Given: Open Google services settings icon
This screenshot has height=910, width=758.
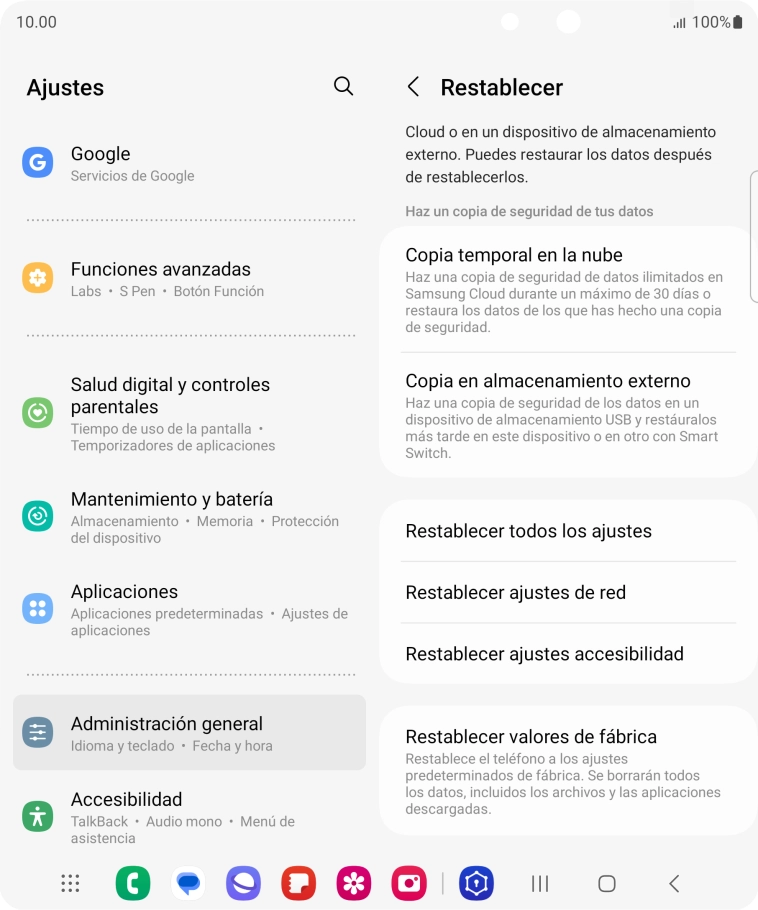Looking at the screenshot, I should point(37,161).
